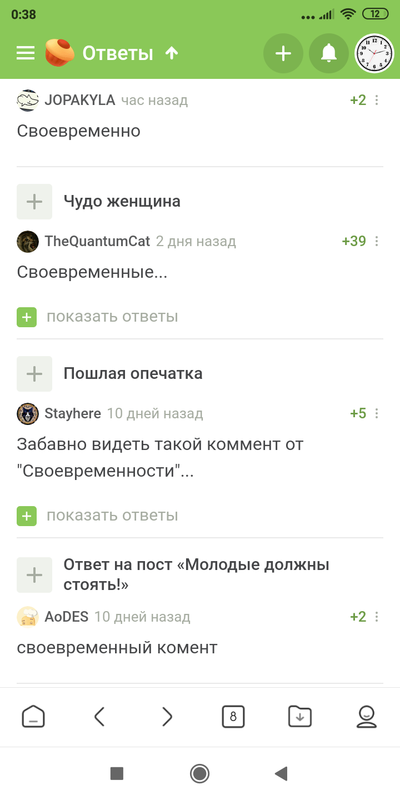
Task: Open overflow menu on AoDES's comment
Action: [377, 617]
